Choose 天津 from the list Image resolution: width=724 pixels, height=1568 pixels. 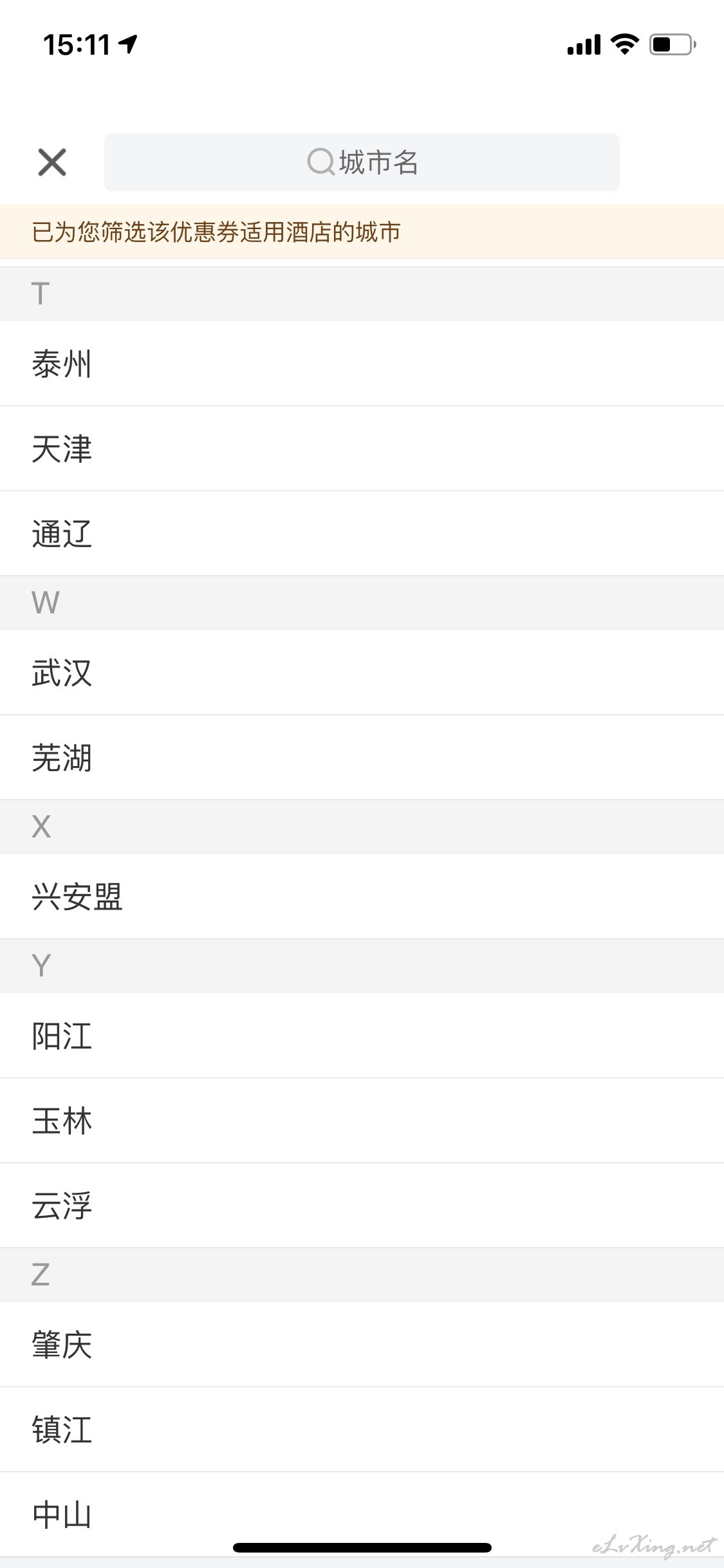pyautogui.click(x=362, y=449)
